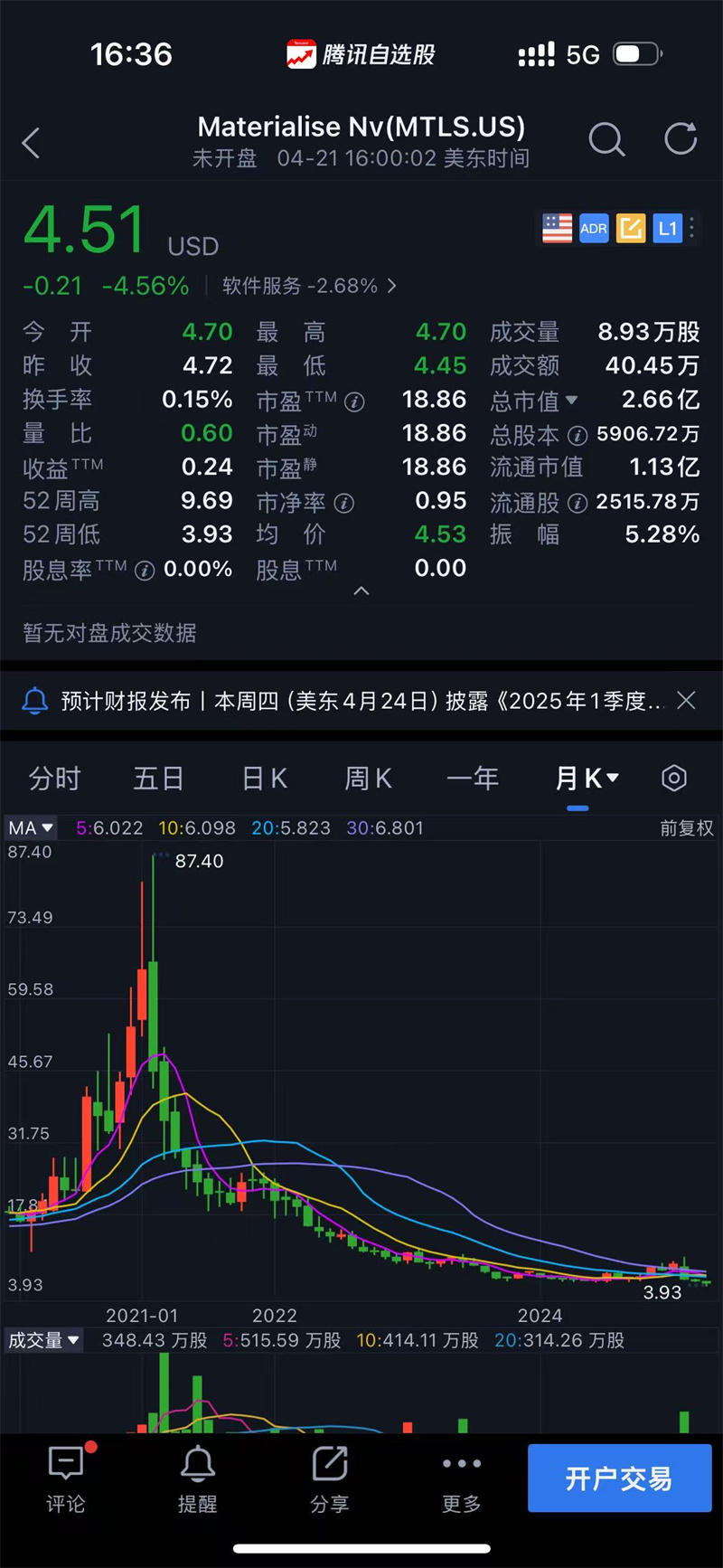Go back using the top-left arrow
The image size is (723, 1568).
(32, 143)
